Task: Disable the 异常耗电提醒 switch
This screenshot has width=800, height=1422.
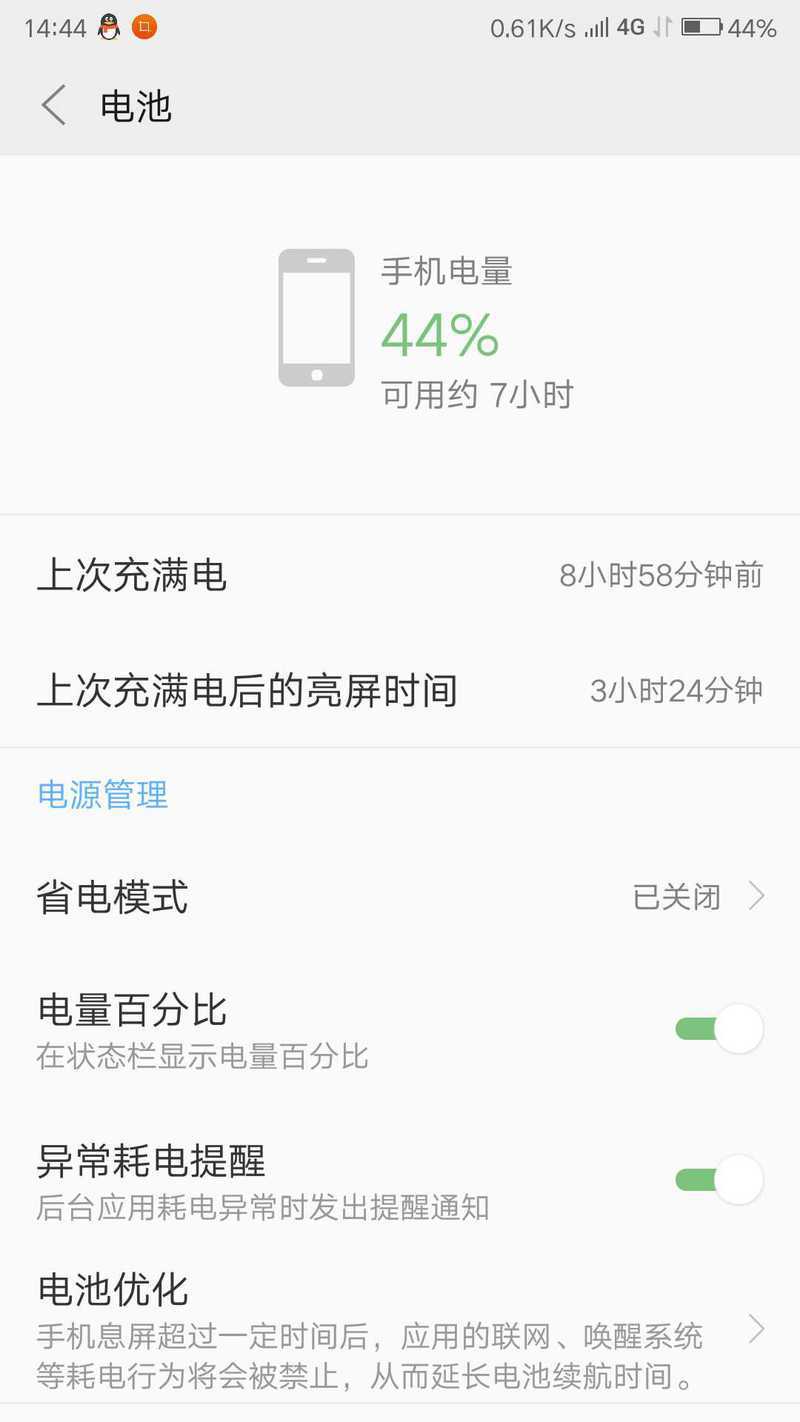Action: click(719, 1180)
